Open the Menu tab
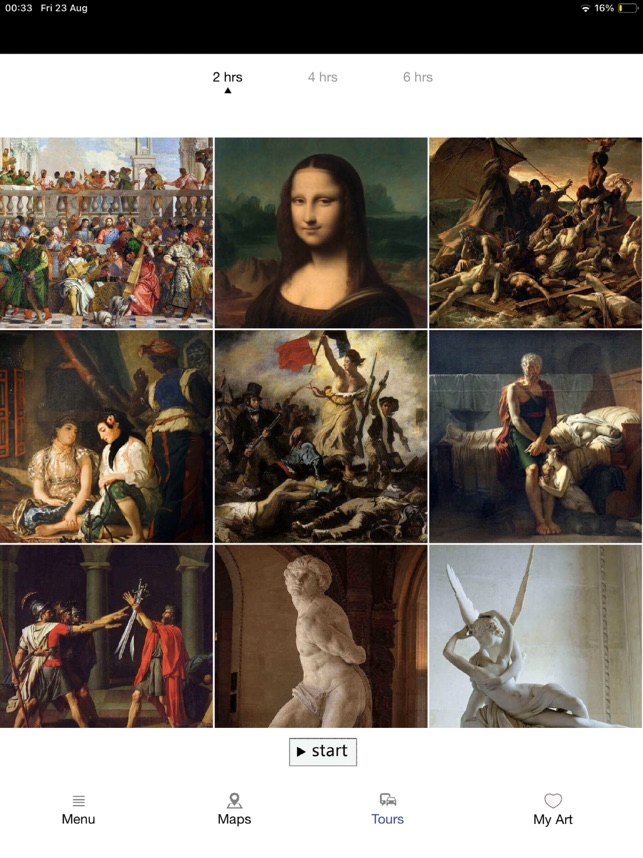Screen dimensions: 643x858 point(78,809)
